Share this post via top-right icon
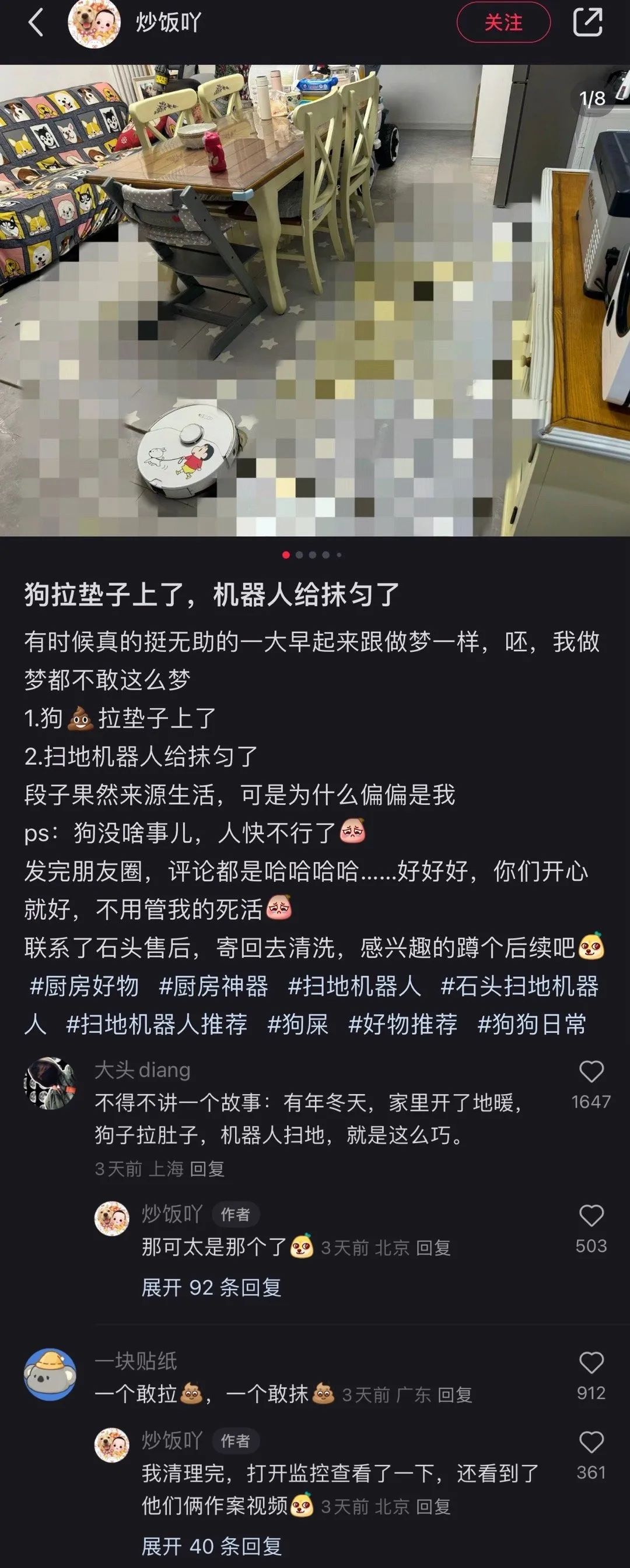The width and height of the screenshot is (630, 1568). click(x=587, y=23)
